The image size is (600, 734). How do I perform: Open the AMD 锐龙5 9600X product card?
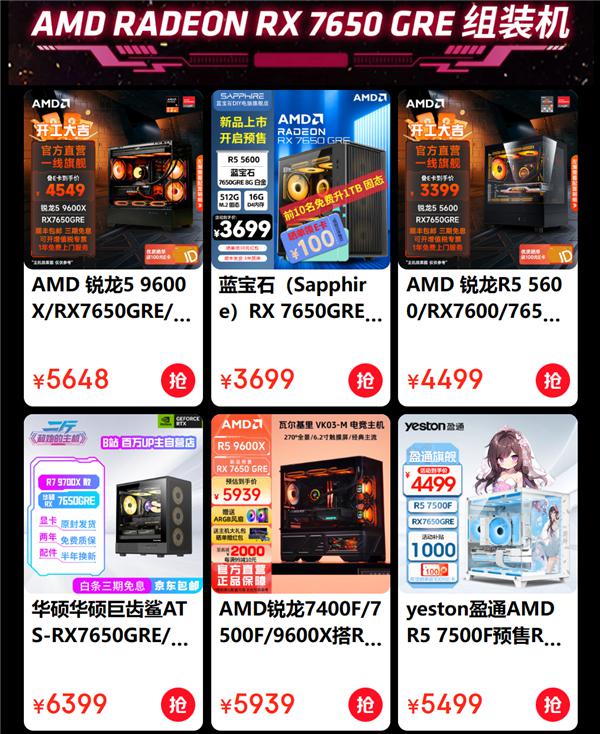(x=112, y=300)
